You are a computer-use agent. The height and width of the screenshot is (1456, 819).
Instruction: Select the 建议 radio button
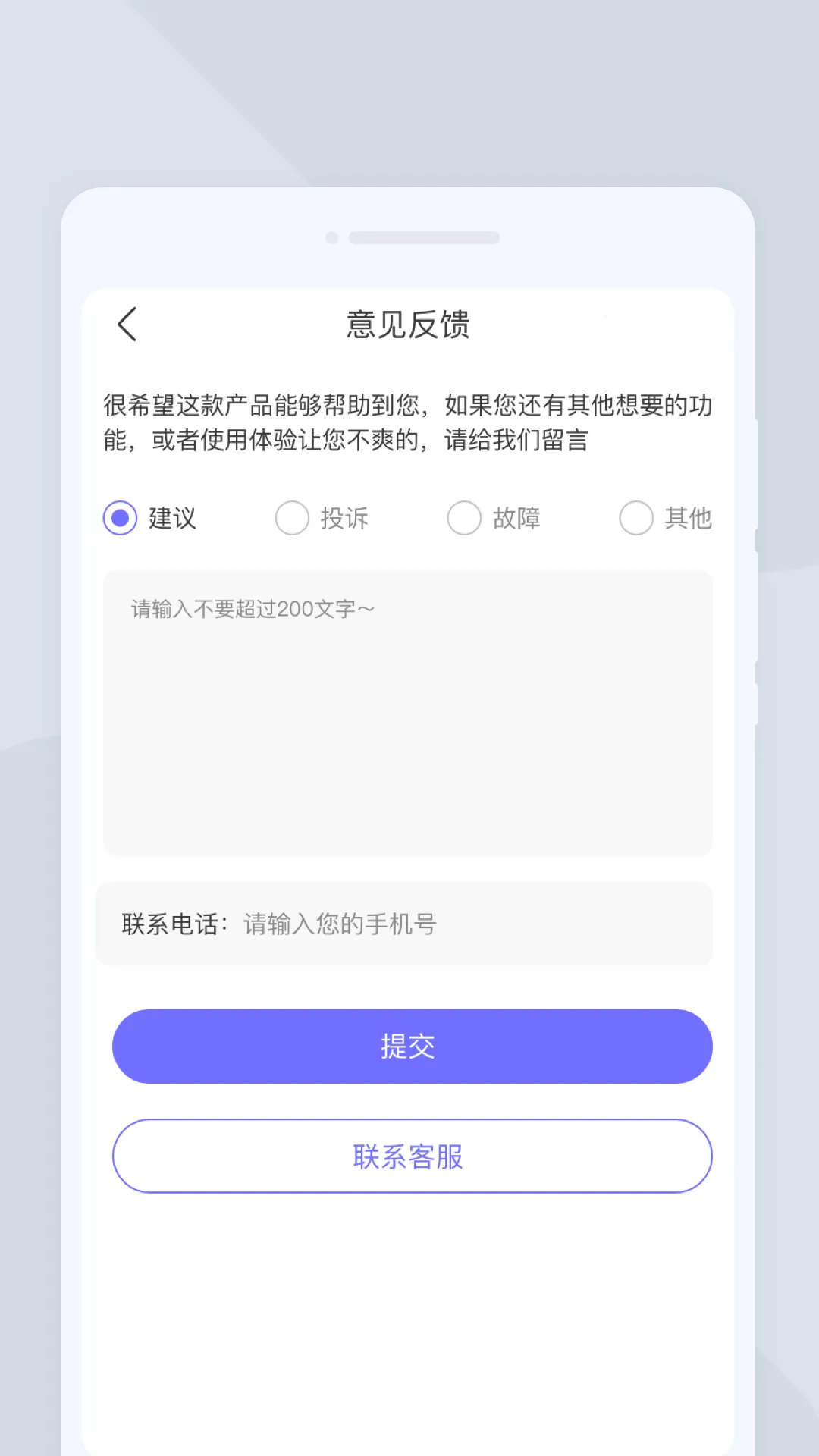click(x=118, y=518)
